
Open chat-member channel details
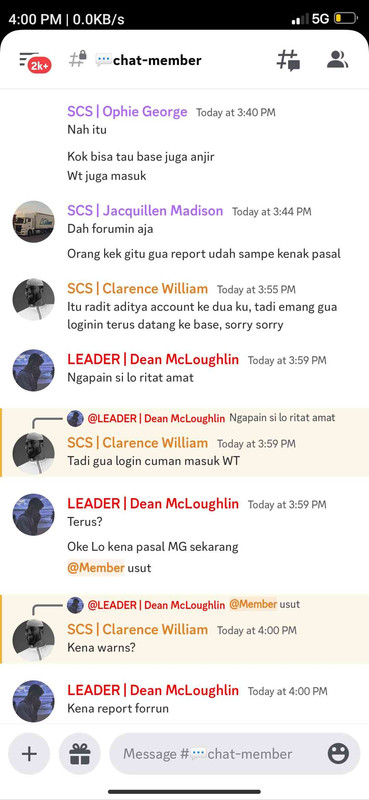pos(149,60)
